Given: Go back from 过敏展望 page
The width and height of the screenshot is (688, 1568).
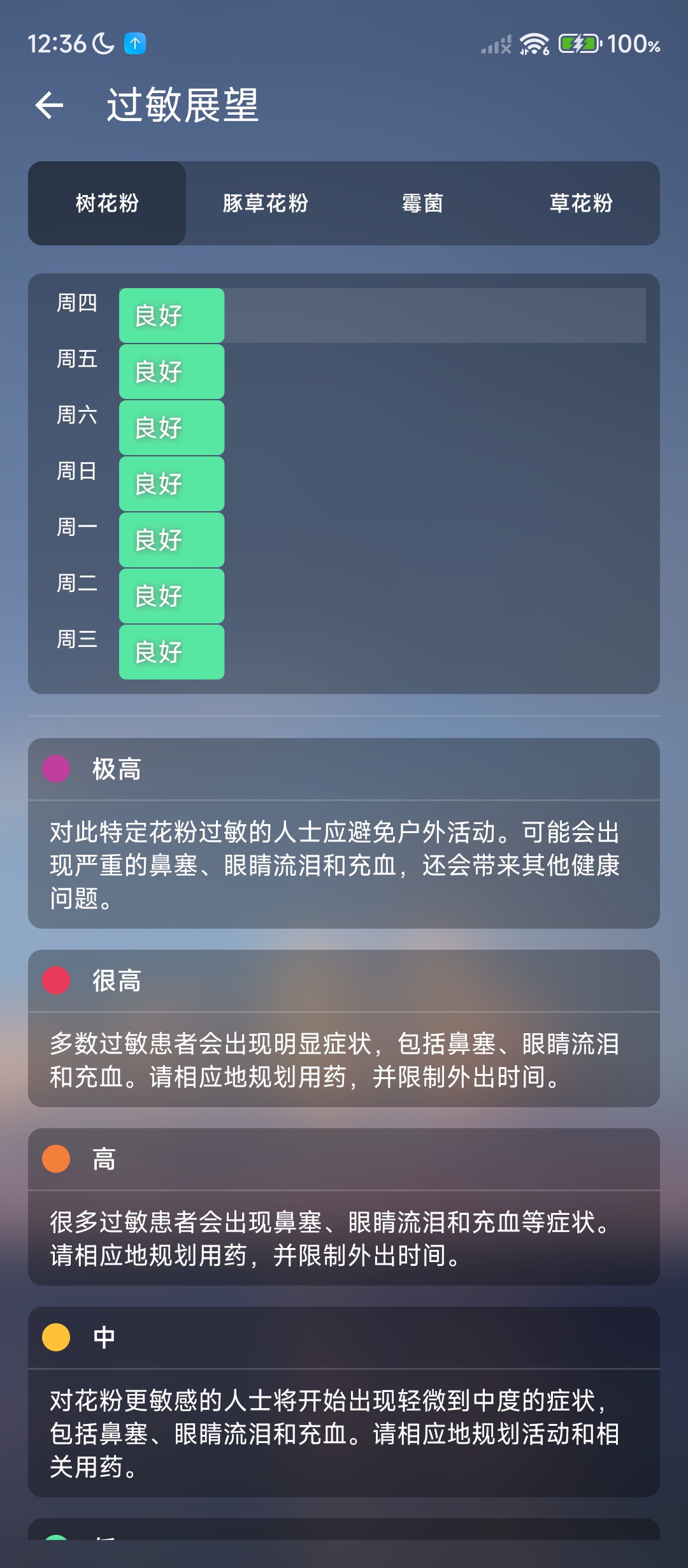Looking at the screenshot, I should pyautogui.click(x=50, y=105).
